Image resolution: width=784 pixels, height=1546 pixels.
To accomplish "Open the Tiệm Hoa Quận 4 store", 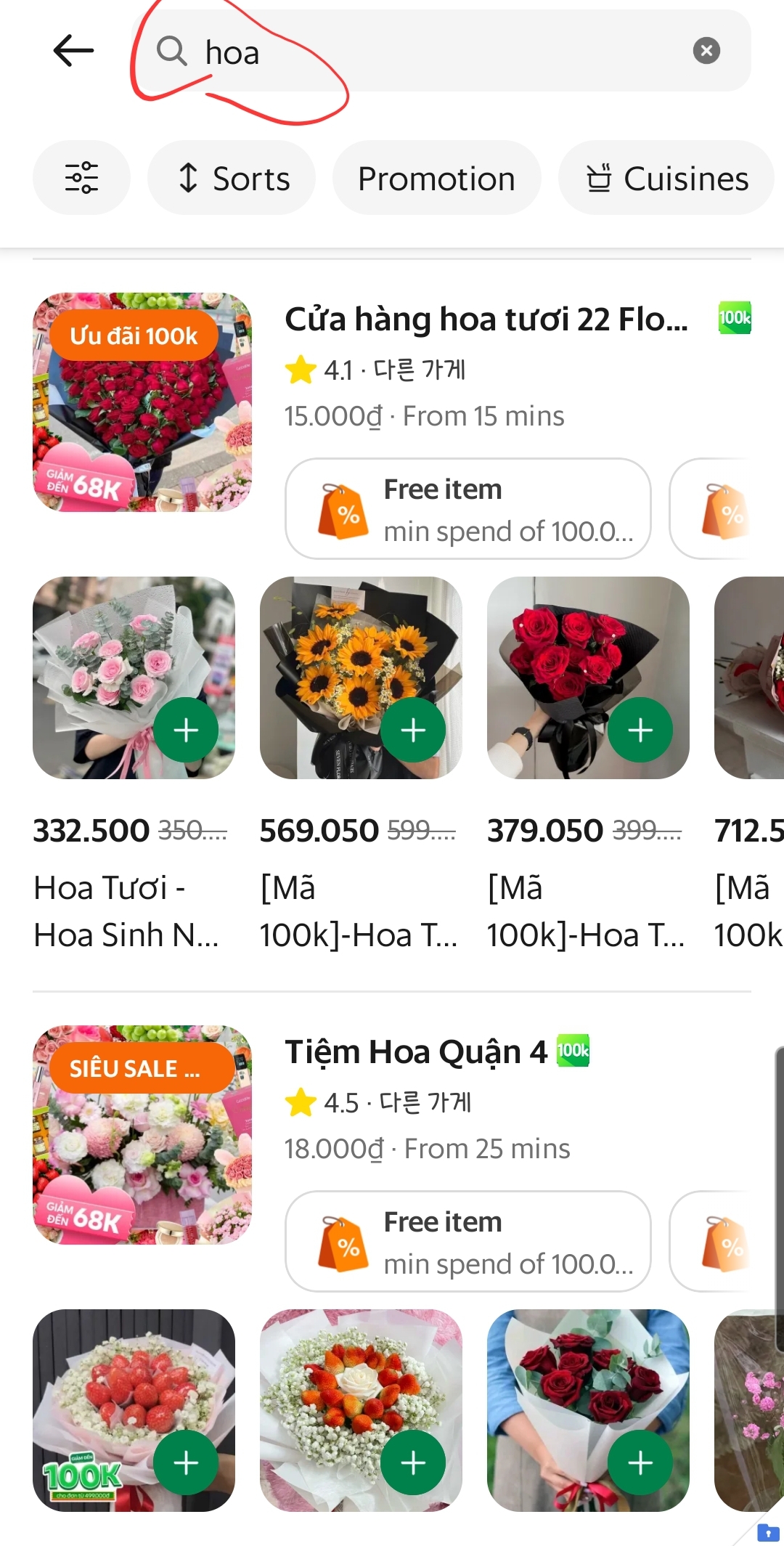I will point(416,1052).
